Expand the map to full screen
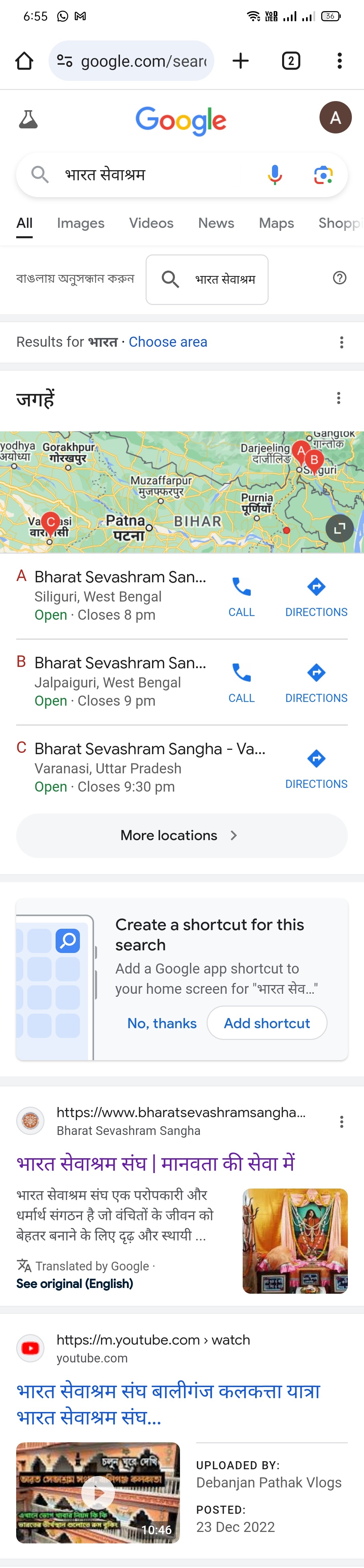364x1568 pixels. [339, 528]
